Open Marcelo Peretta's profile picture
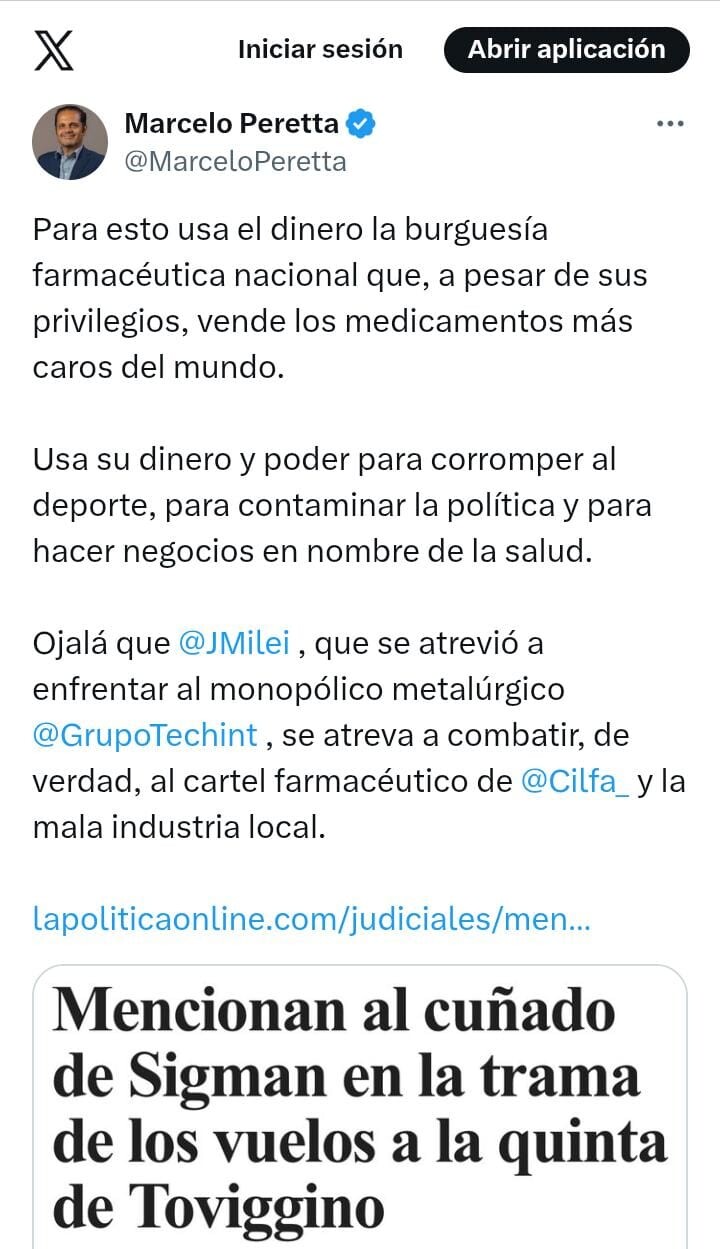The width and height of the screenshot is (720, 1249). click(x=70, y=142)
